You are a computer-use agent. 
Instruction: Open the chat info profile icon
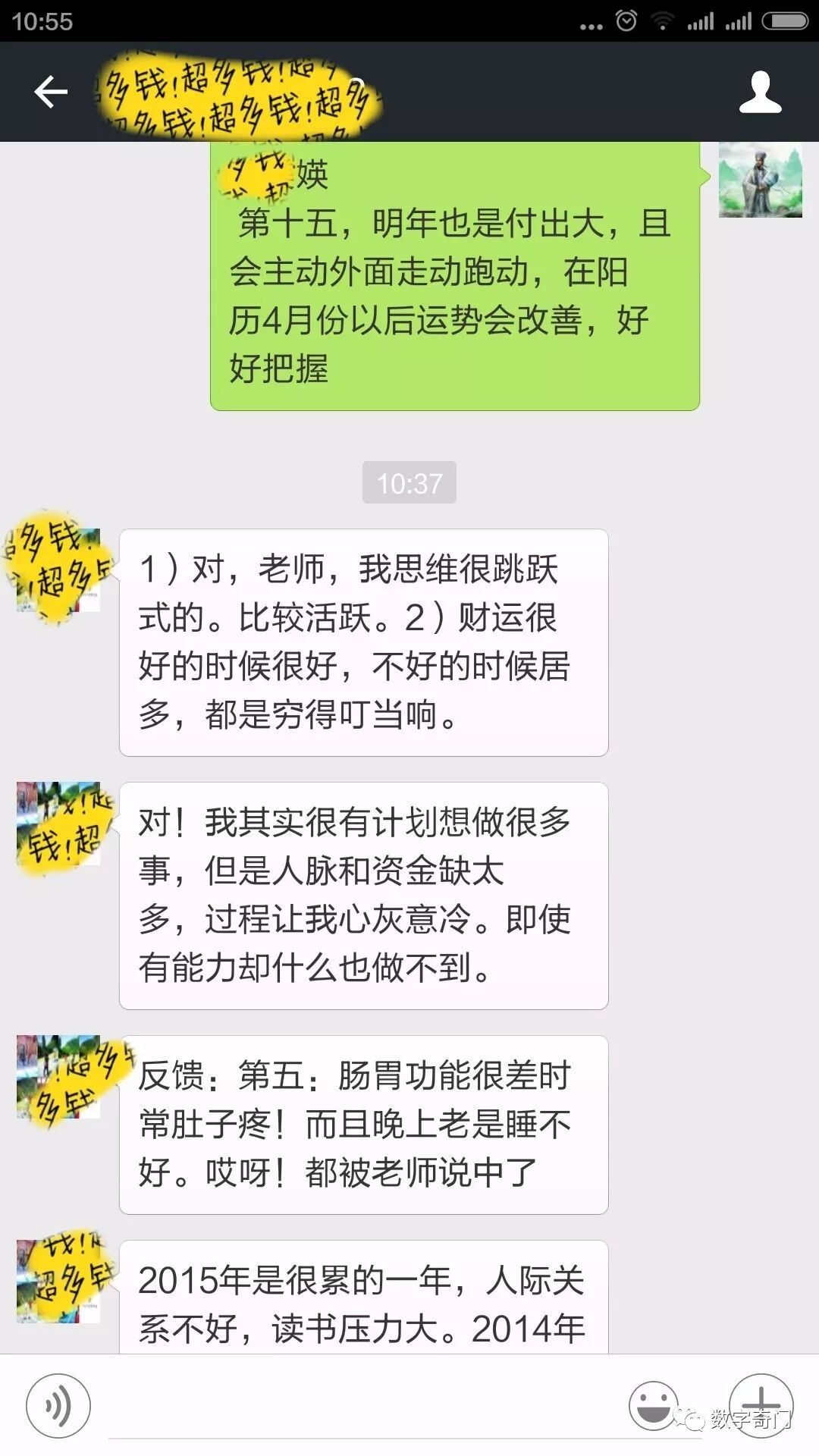[x=760, y=93]
